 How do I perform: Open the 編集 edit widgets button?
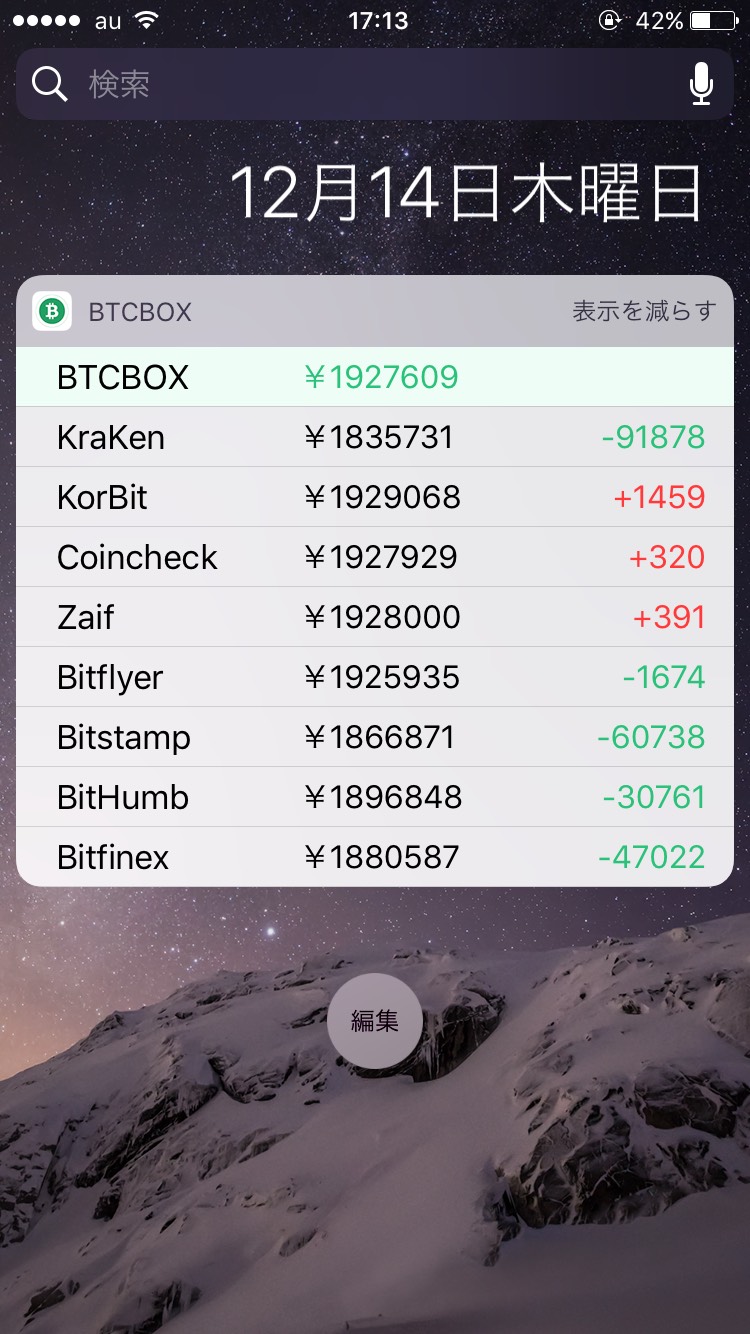pos(375,1021)
